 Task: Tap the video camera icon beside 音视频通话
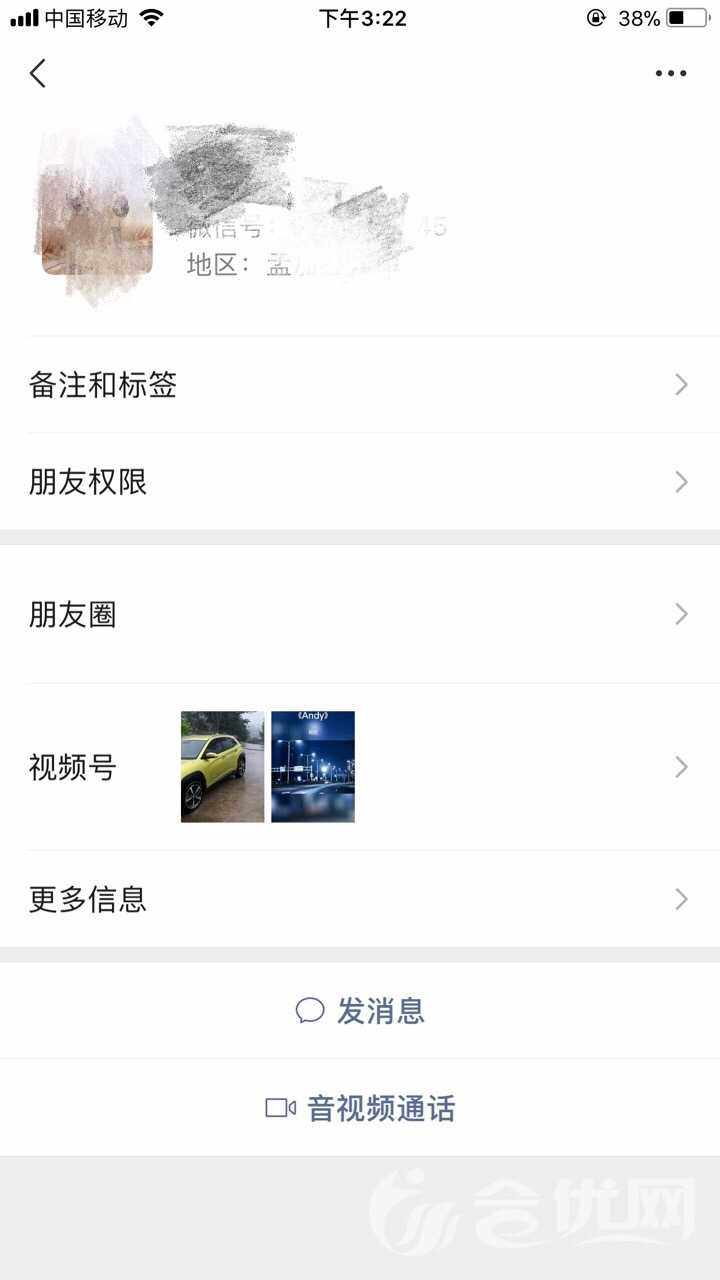coord(281,1108)
